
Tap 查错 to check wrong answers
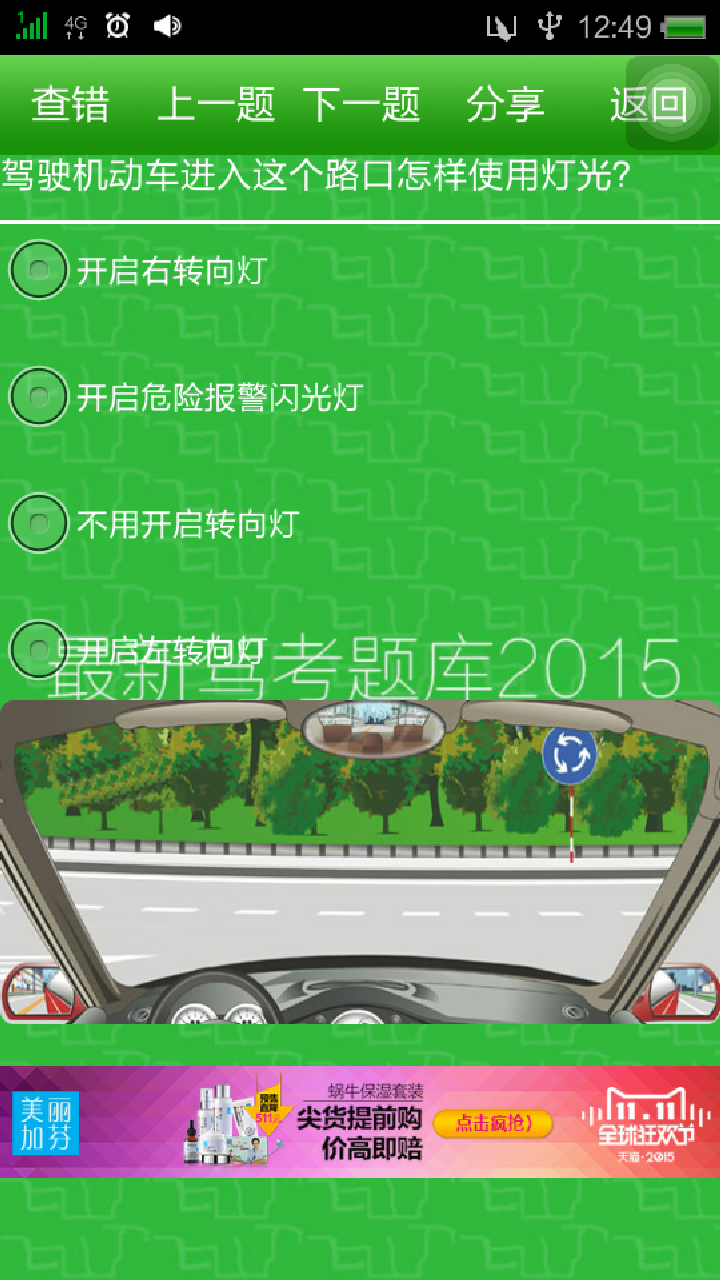70,104
